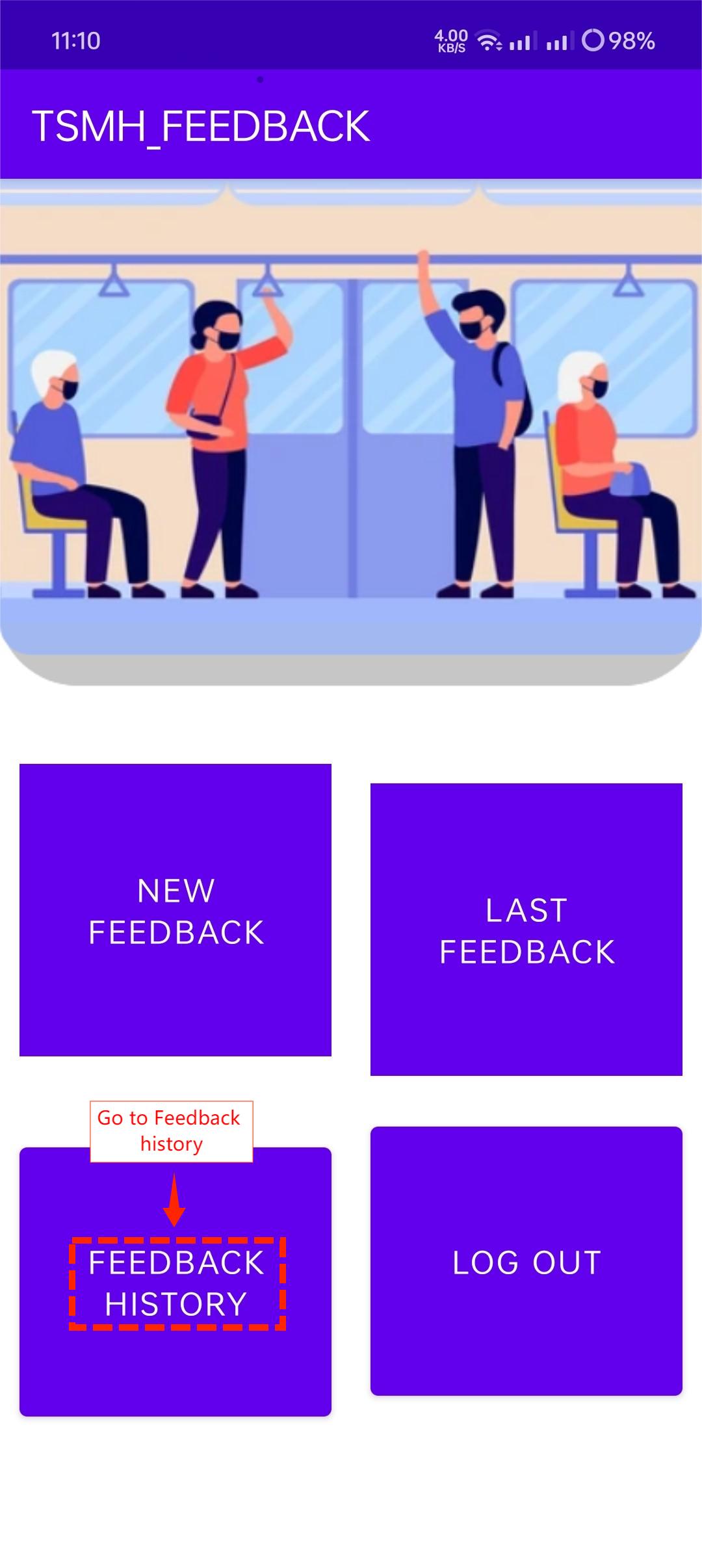Start a new feedback entry
The height and width of the screenshot is (1568, 702).
click(x=175, y=910)
